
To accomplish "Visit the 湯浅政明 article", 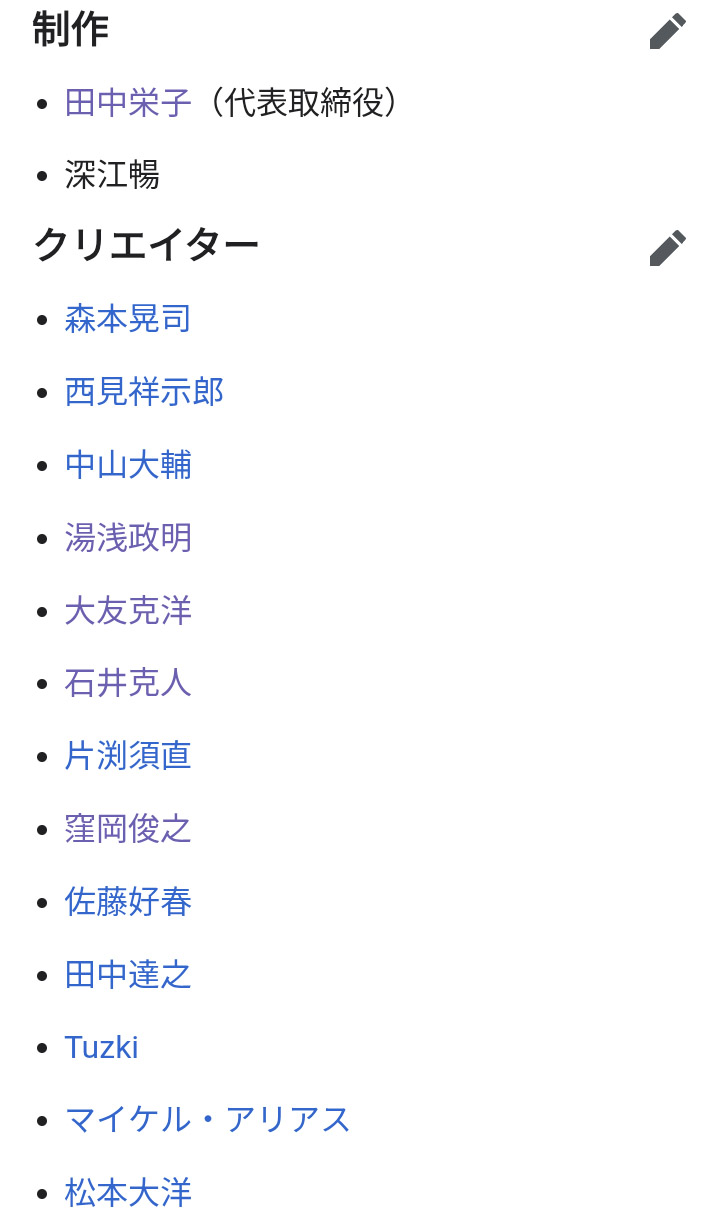I will 128,538.
